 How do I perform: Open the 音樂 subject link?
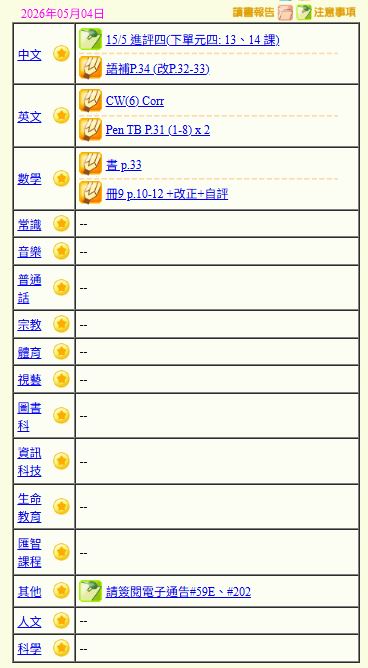coord(29,252)
